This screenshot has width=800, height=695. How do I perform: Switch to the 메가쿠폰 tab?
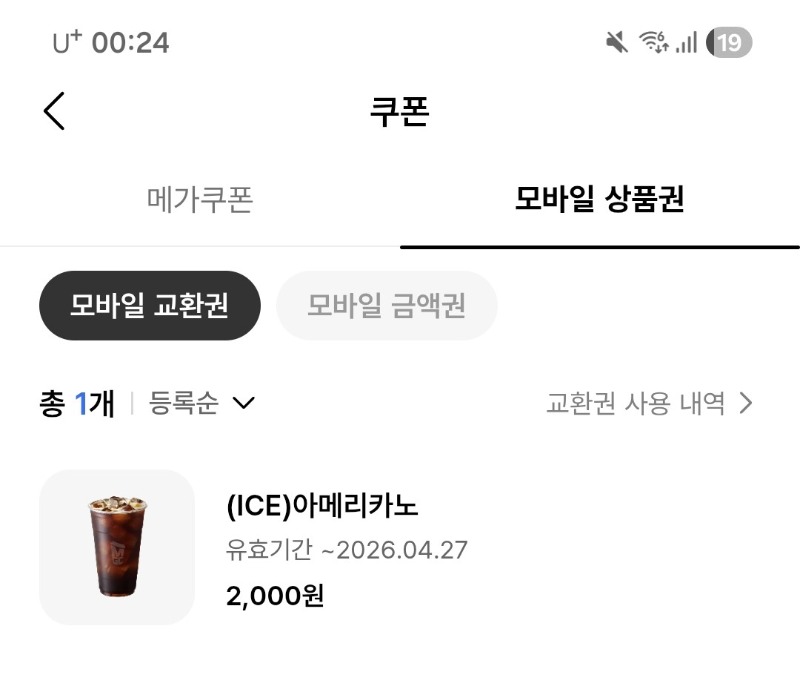point(200,200)
